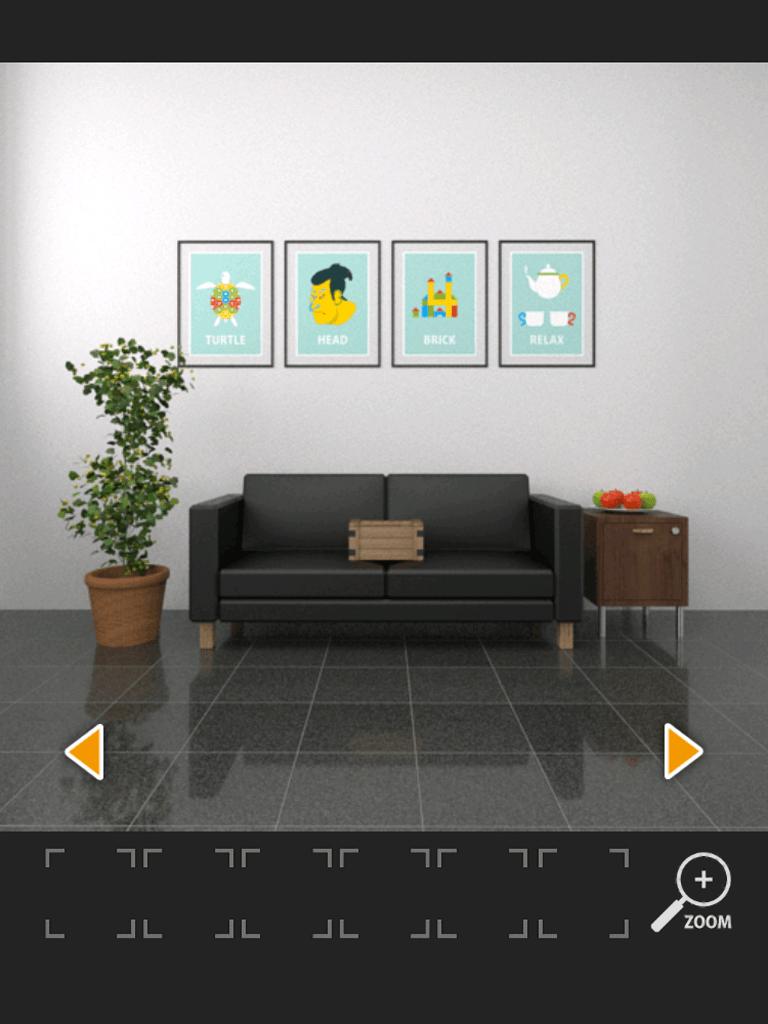Screen dimensions: 768x1024
Task: Inspect the wooden box on the sofa
Action: pyautogui.click(x=386, y=540)
